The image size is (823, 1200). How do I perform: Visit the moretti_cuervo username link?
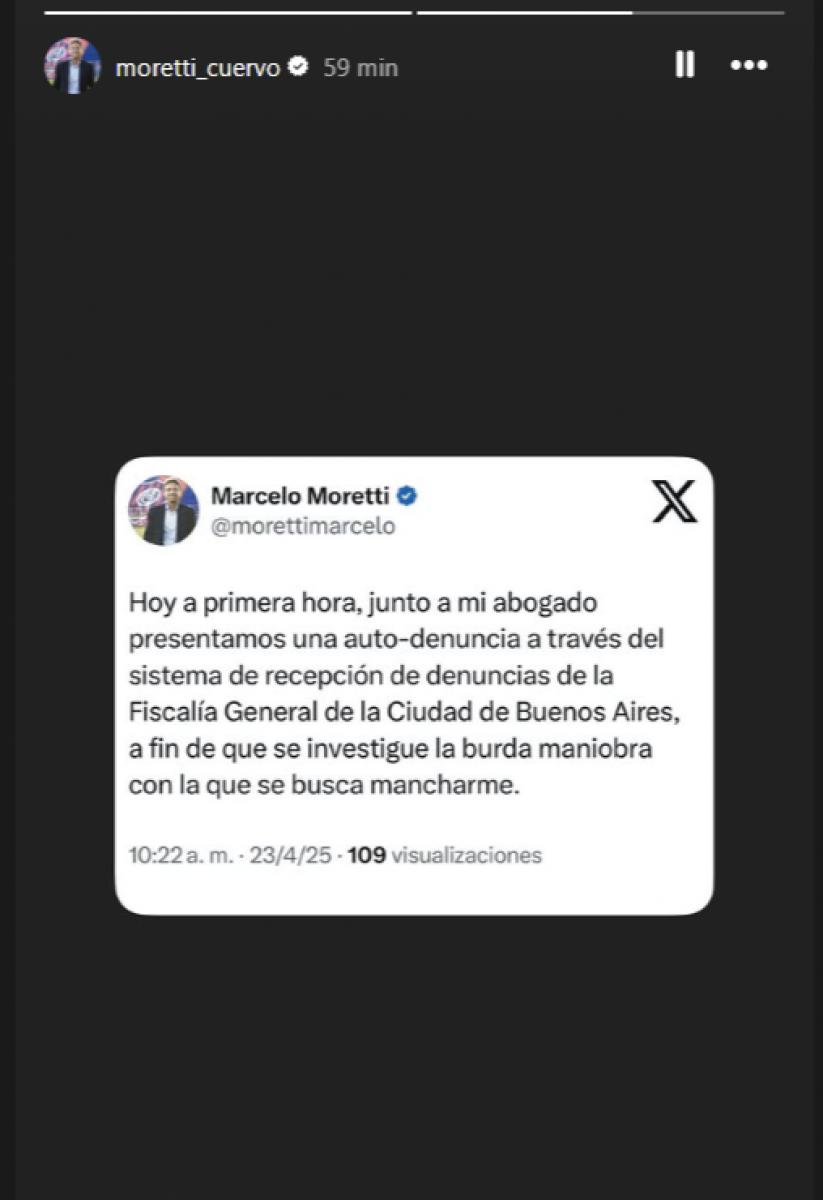pos(198,68)
